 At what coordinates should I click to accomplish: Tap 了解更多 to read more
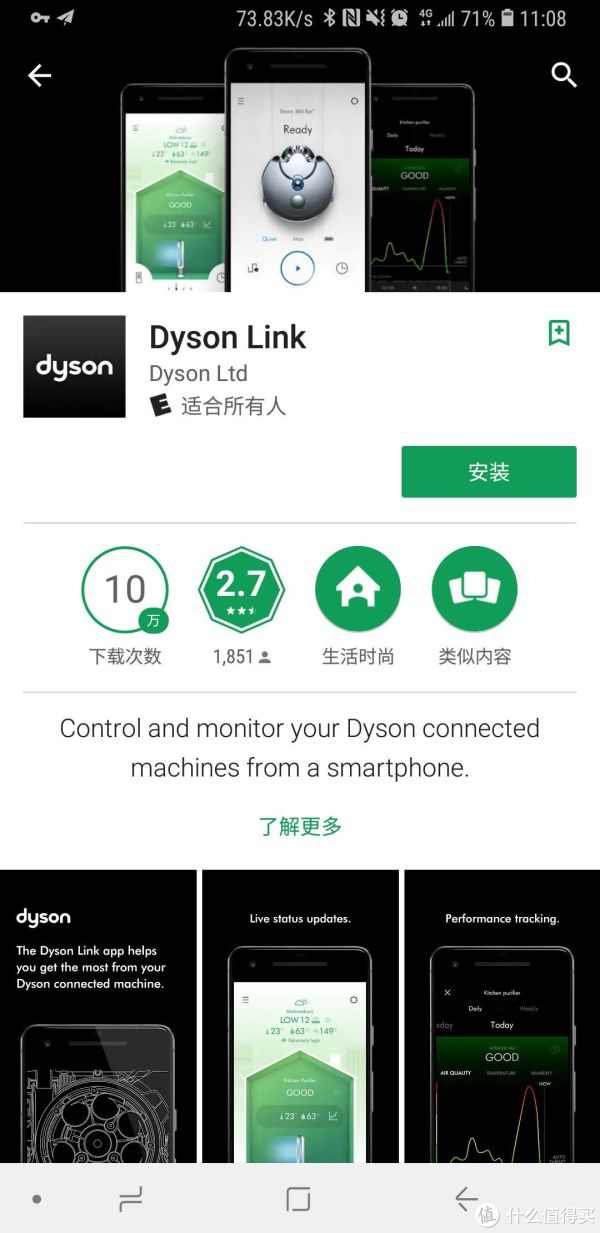(300, 826)
